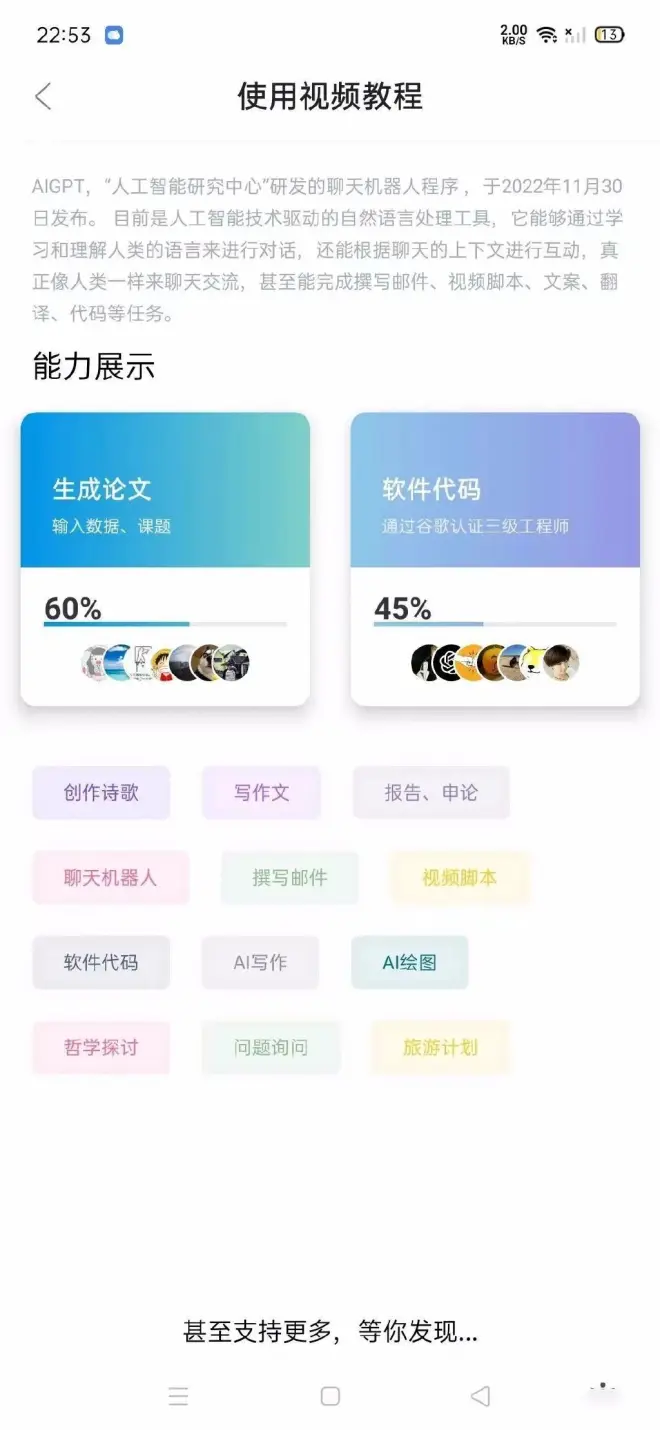Viewport: 660px width, 1430px height.
Task: Tap the 哲学探讨 chip
Action: (x=101, y=1048)
